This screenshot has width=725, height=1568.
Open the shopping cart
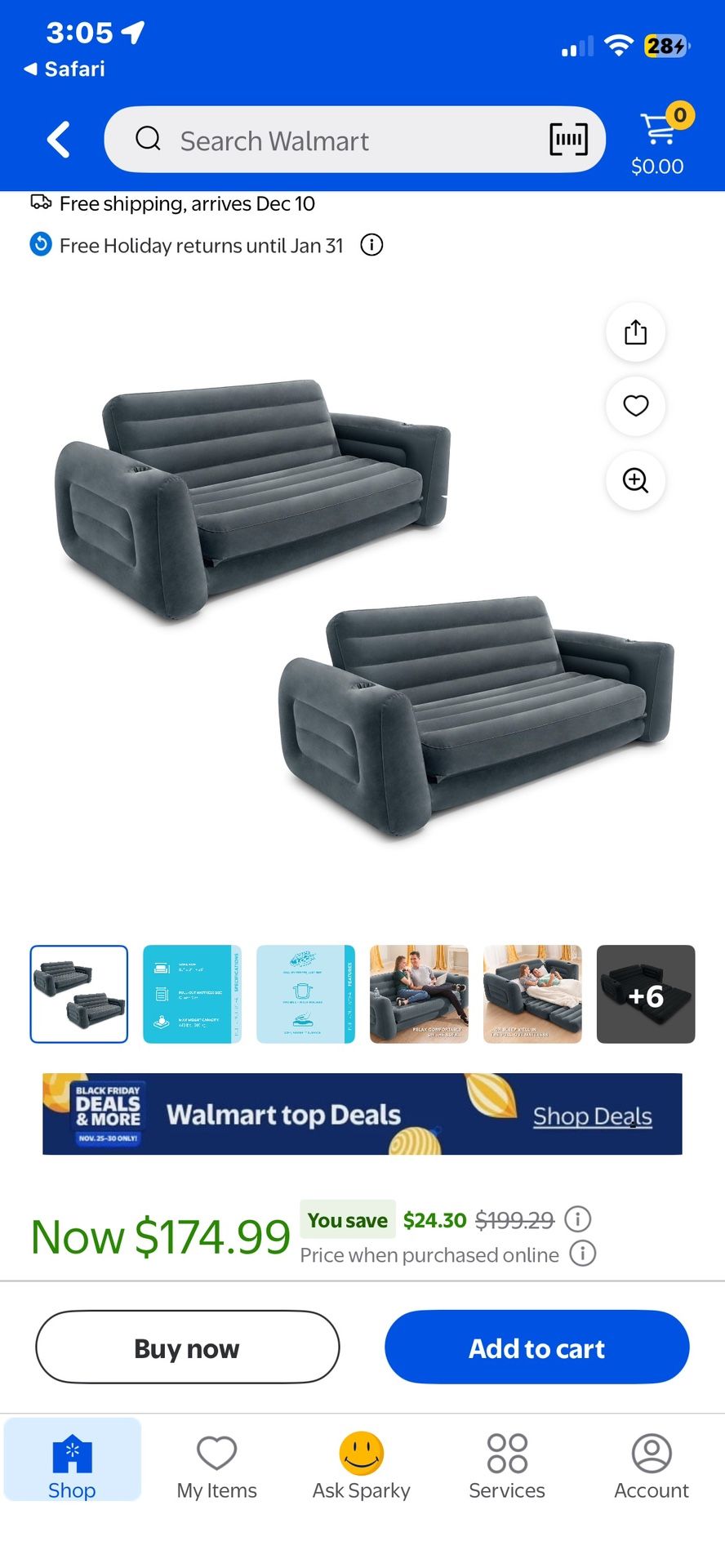pyautogui.click(x=658, y=131)
